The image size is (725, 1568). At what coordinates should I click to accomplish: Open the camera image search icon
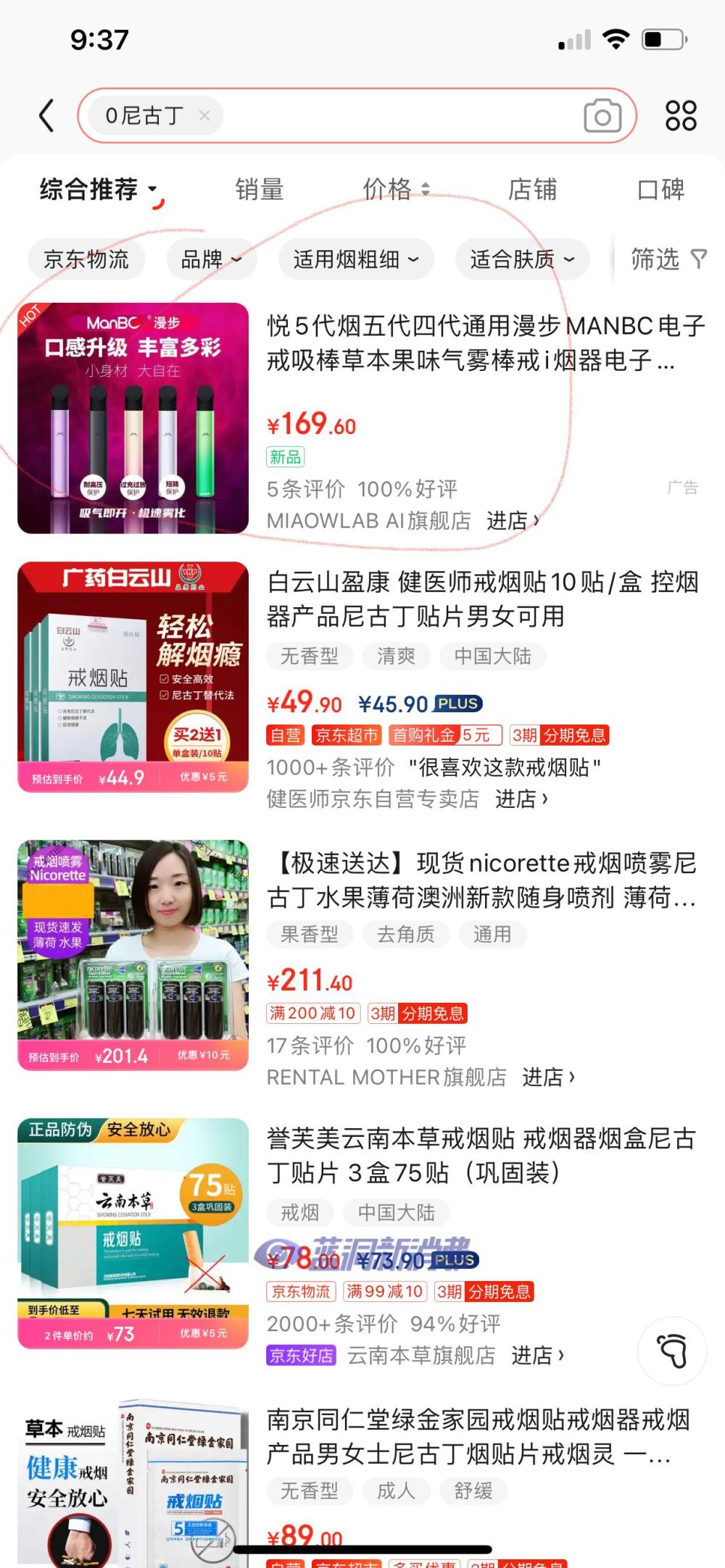pyautogui.click(x=604, y=116)
